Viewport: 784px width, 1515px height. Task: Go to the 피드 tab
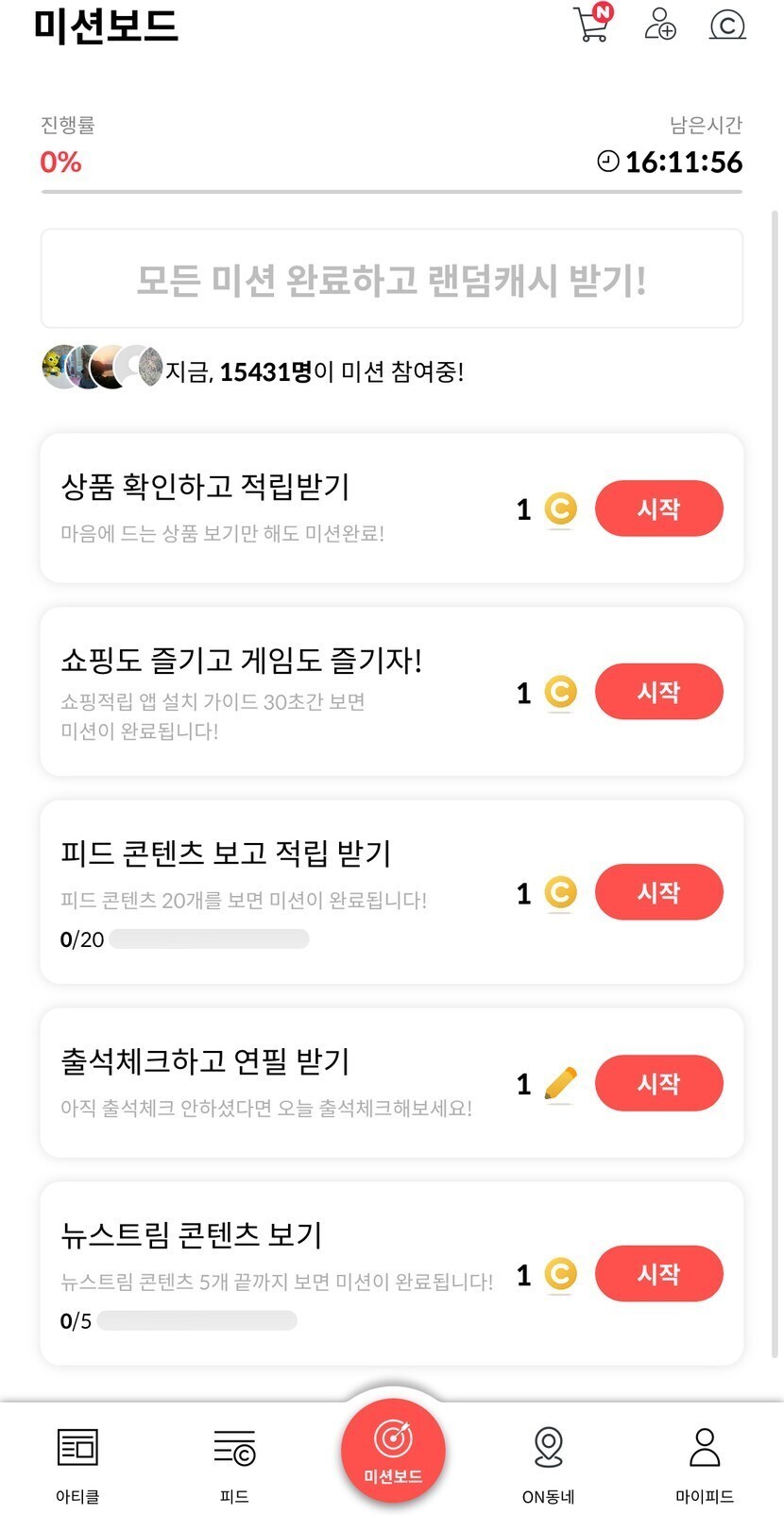(234, 1461)
